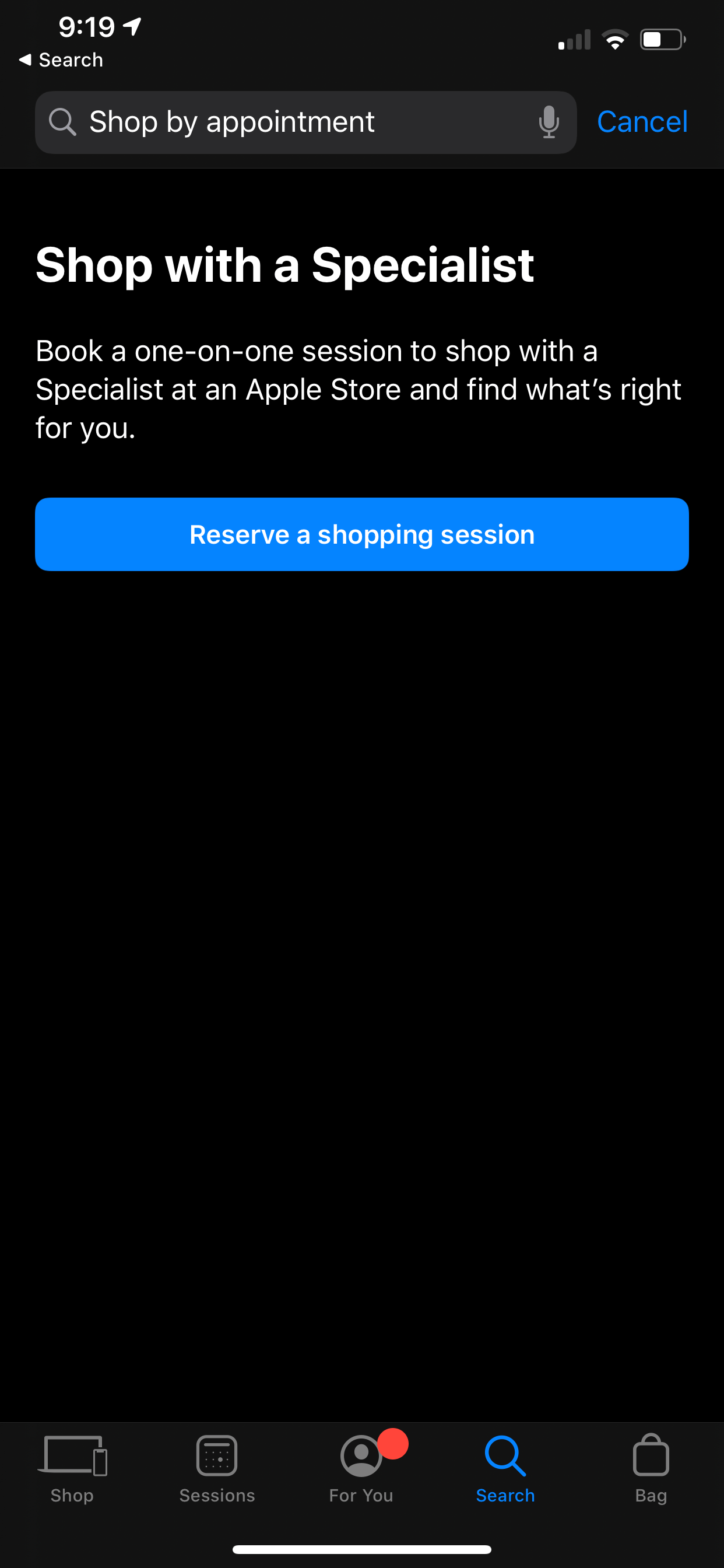Go back using the Search back control

(60, 59)
